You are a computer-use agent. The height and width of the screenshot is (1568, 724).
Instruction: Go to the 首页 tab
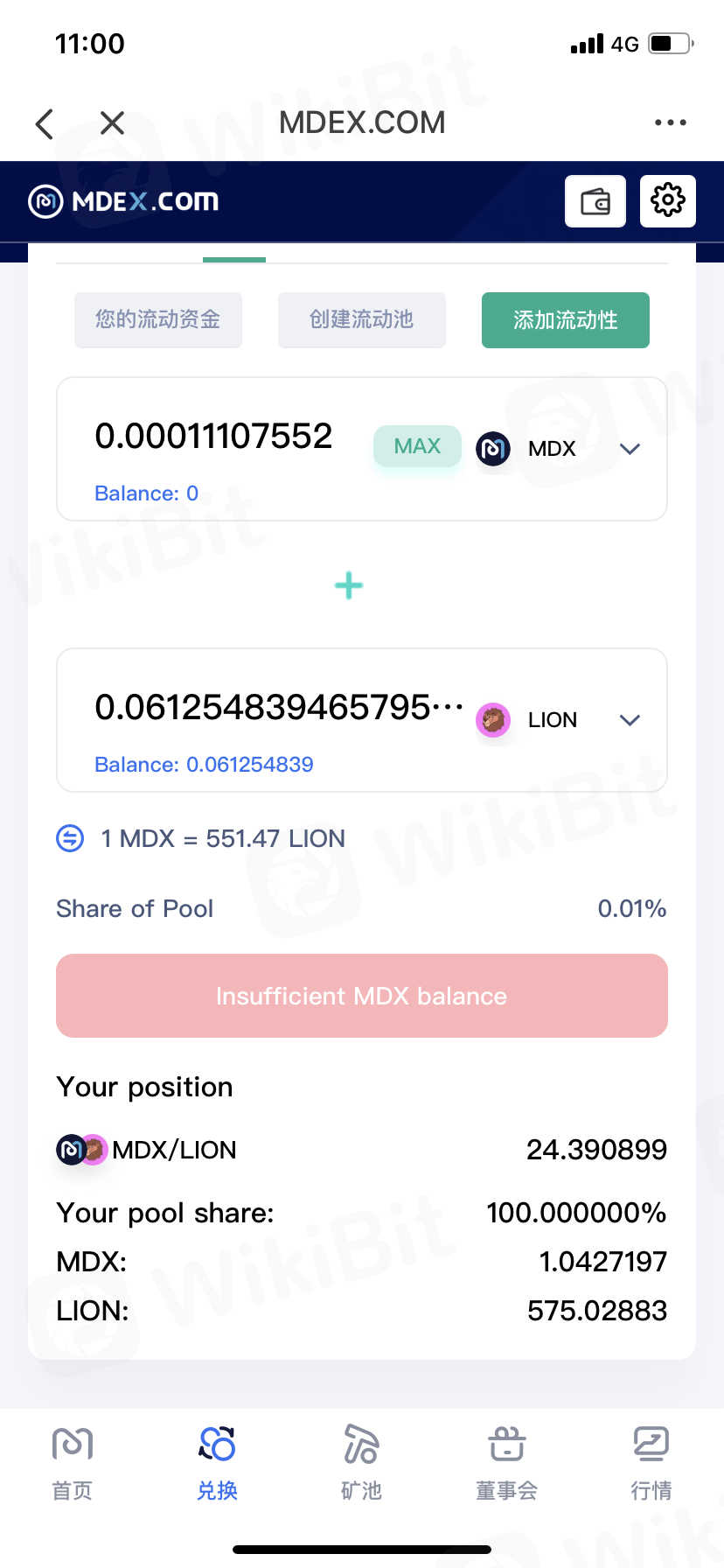pos(73,1459)
